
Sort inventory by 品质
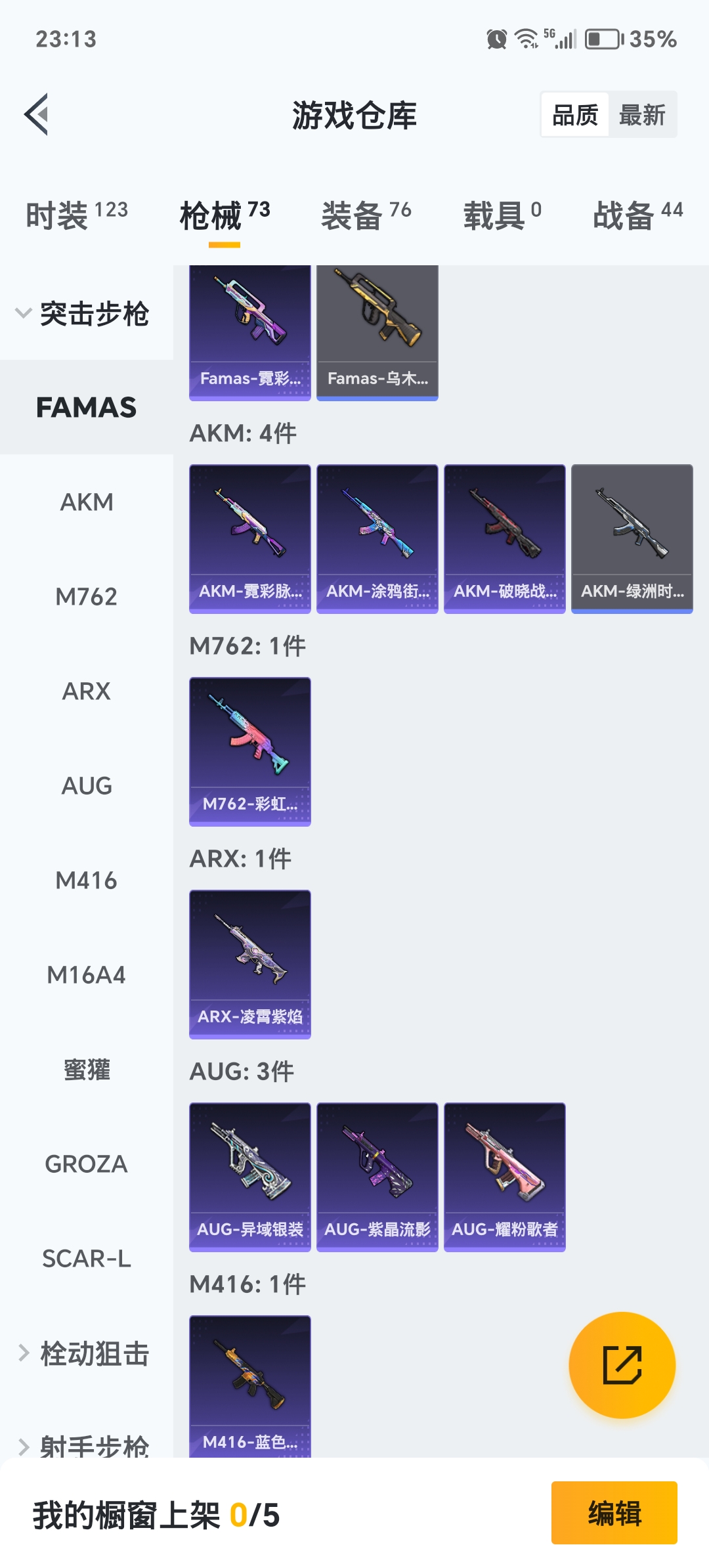(575, 115)
